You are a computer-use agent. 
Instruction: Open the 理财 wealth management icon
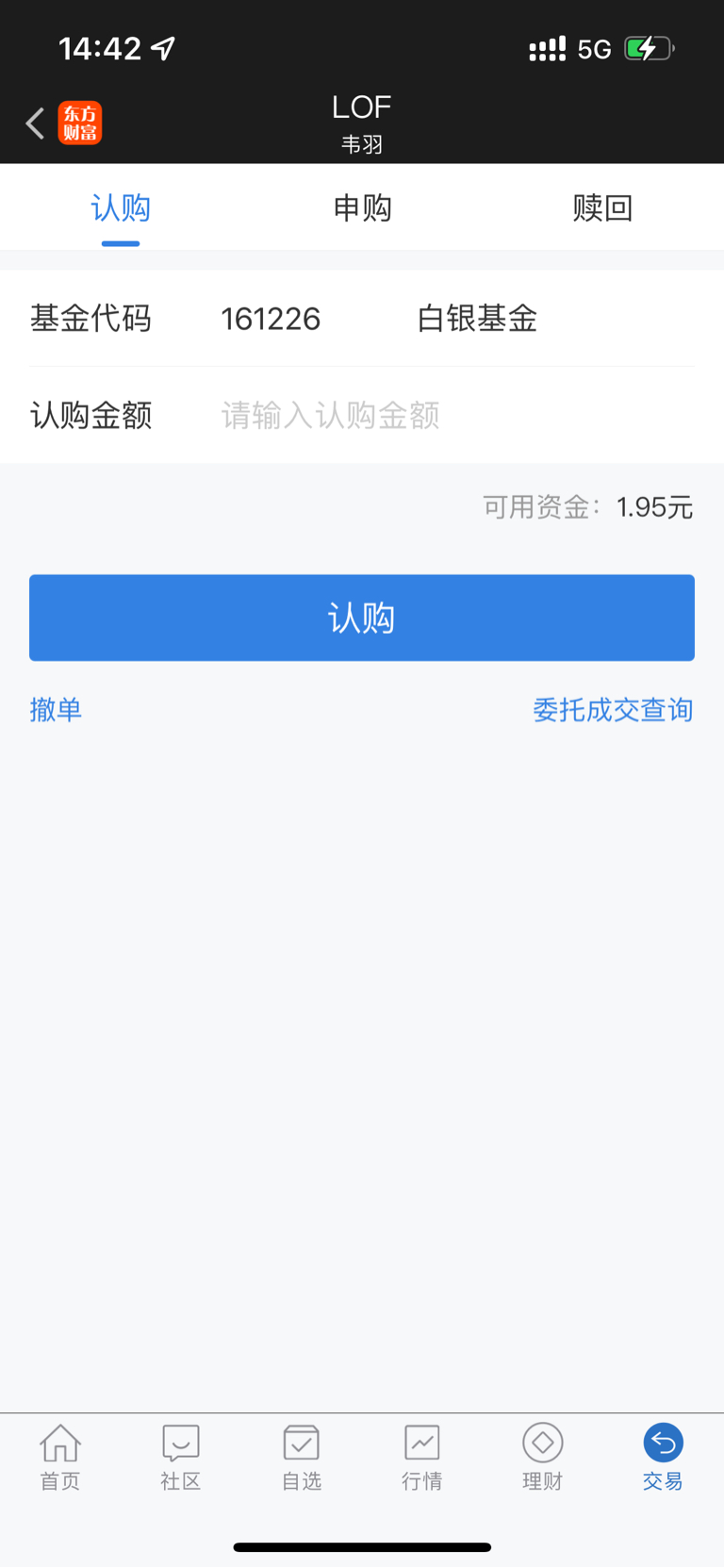[542, 1456]
